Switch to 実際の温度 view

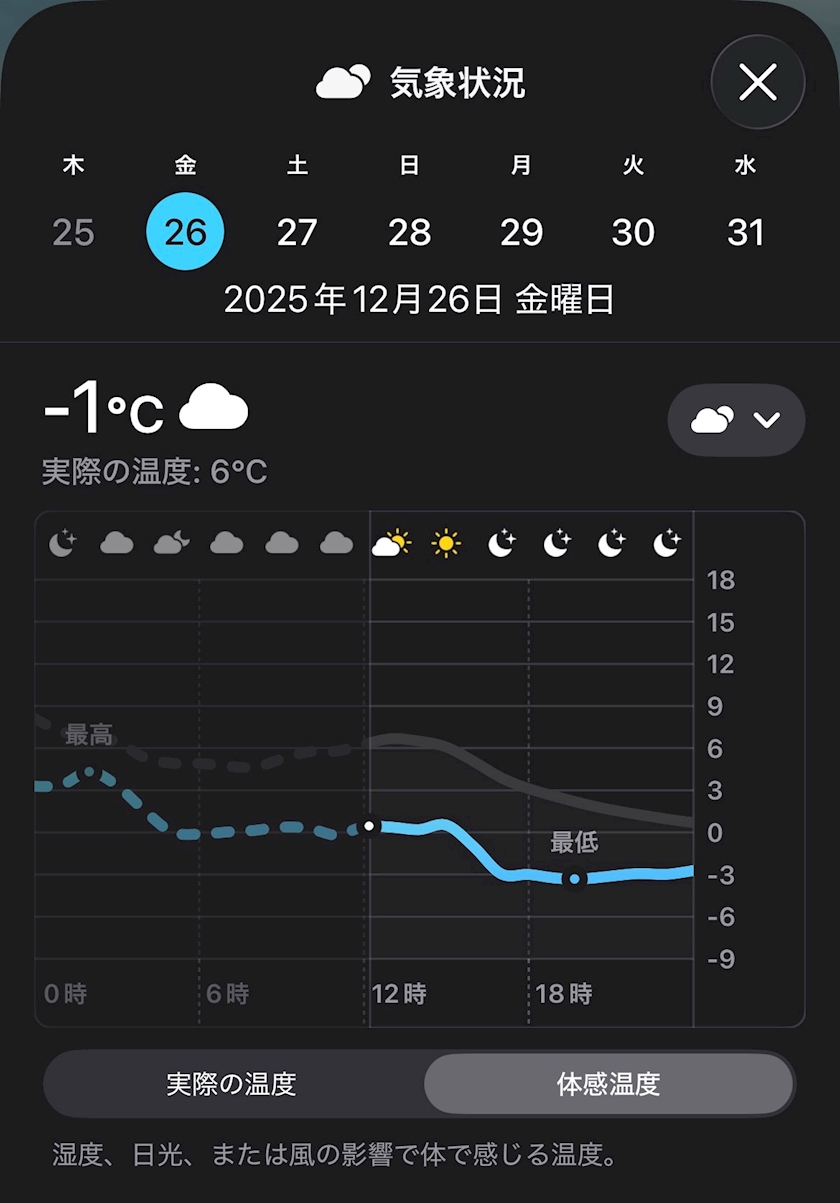pos(232,1084)
